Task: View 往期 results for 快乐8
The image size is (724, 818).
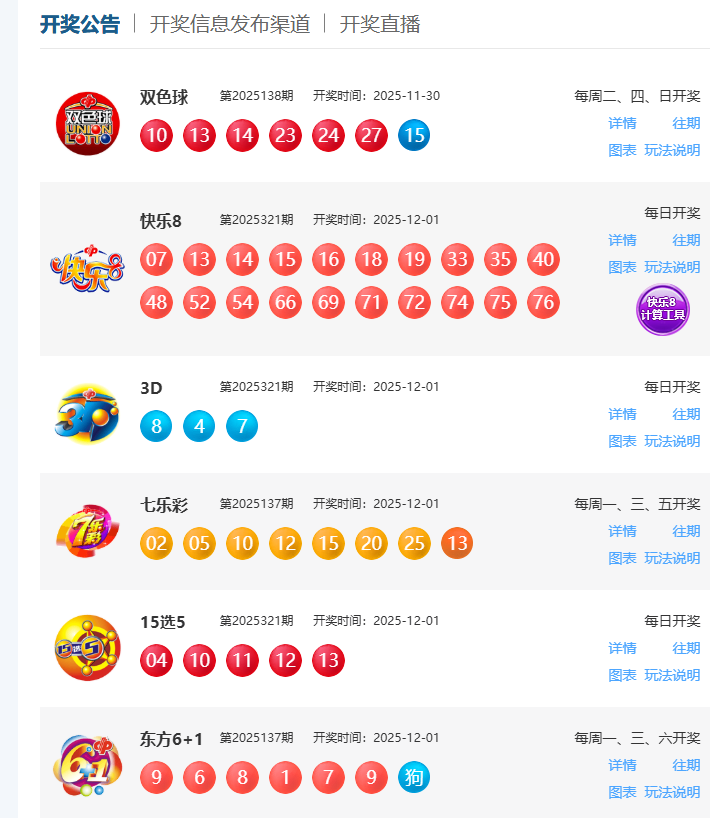Action: pos(686,240)
